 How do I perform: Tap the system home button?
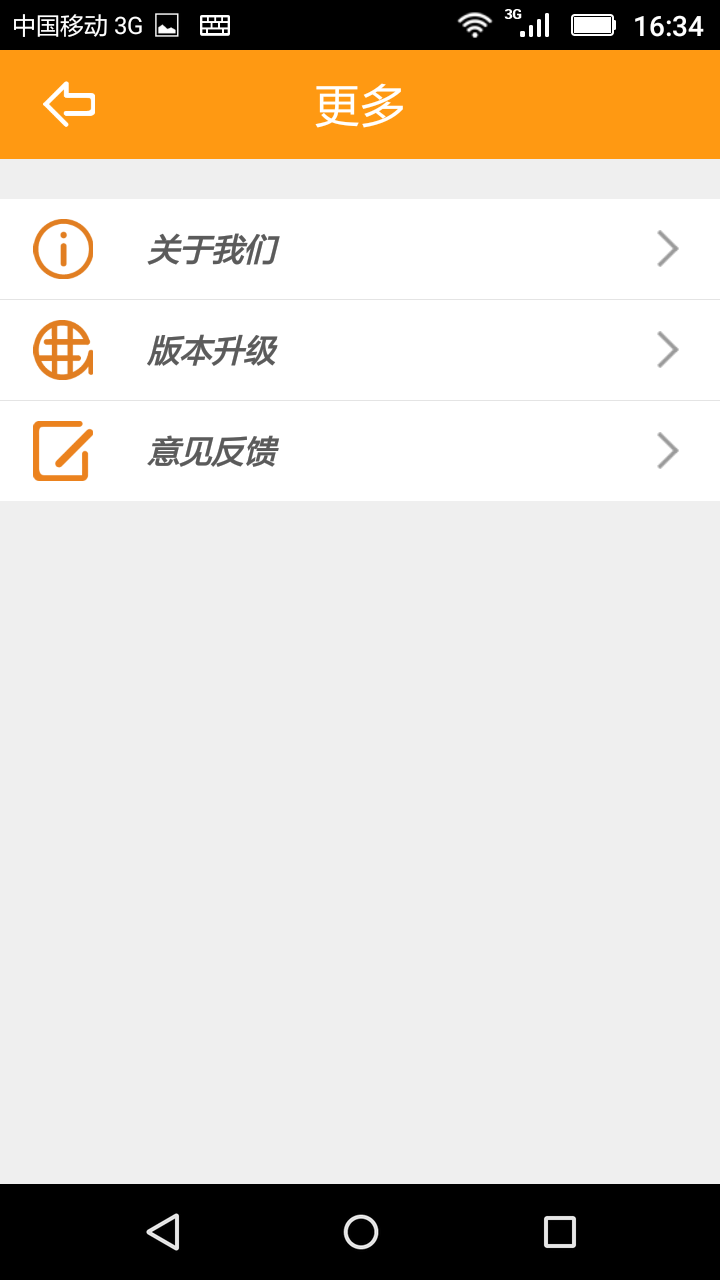(360, 1232)
